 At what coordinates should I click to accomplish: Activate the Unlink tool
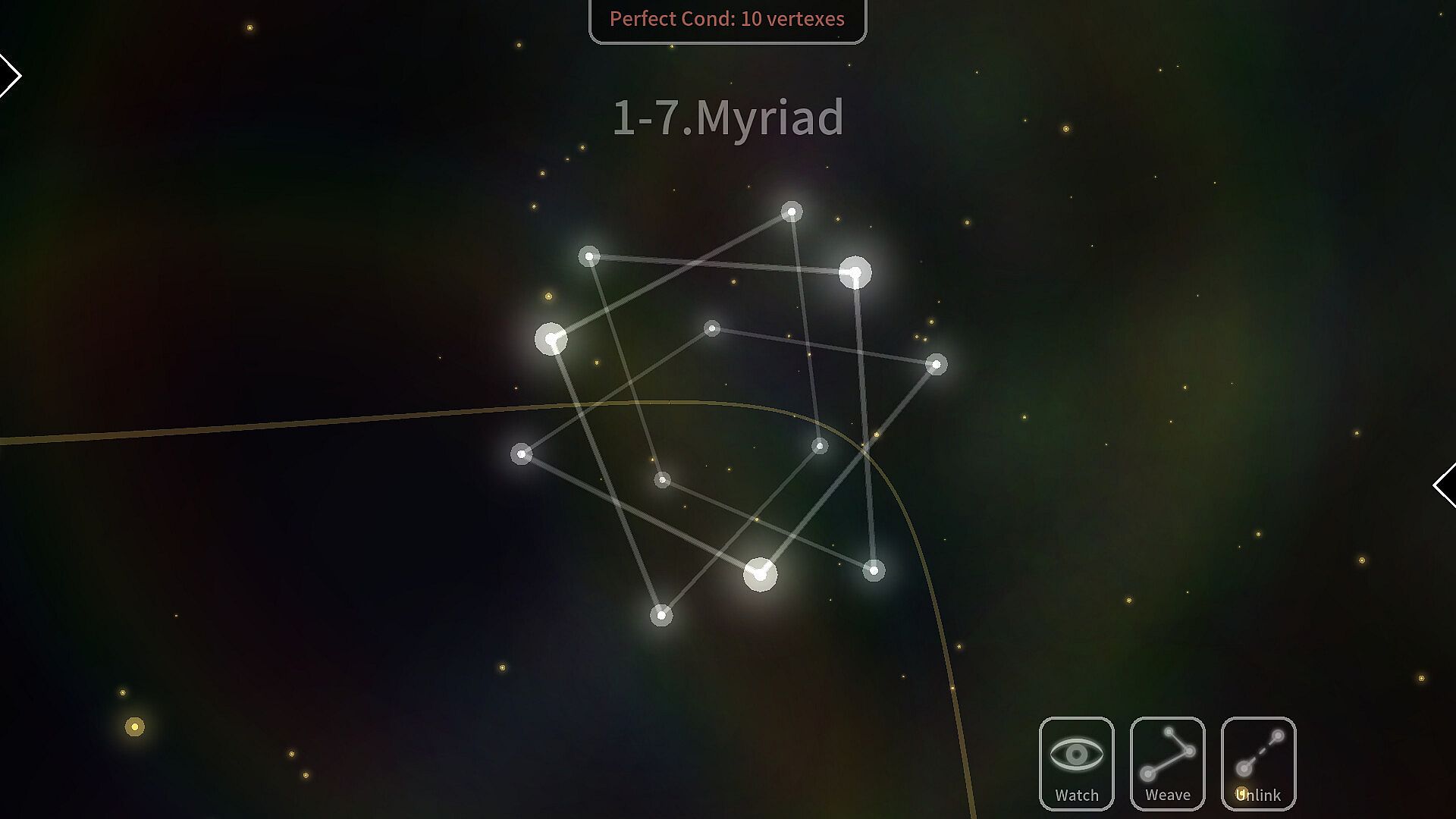click(1258, 763)
